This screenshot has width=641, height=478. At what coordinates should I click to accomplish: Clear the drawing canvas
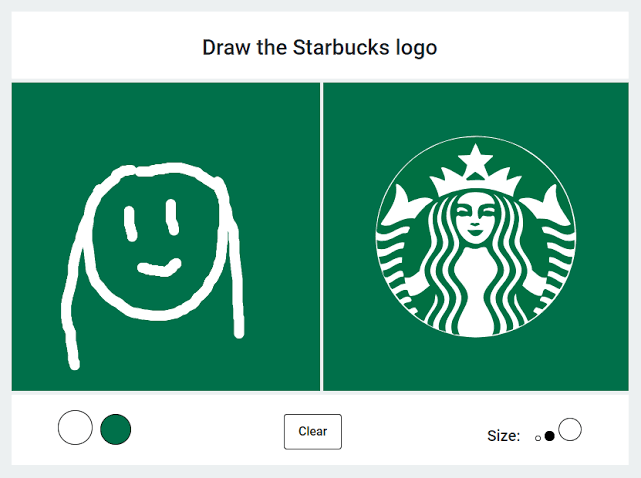312,431
